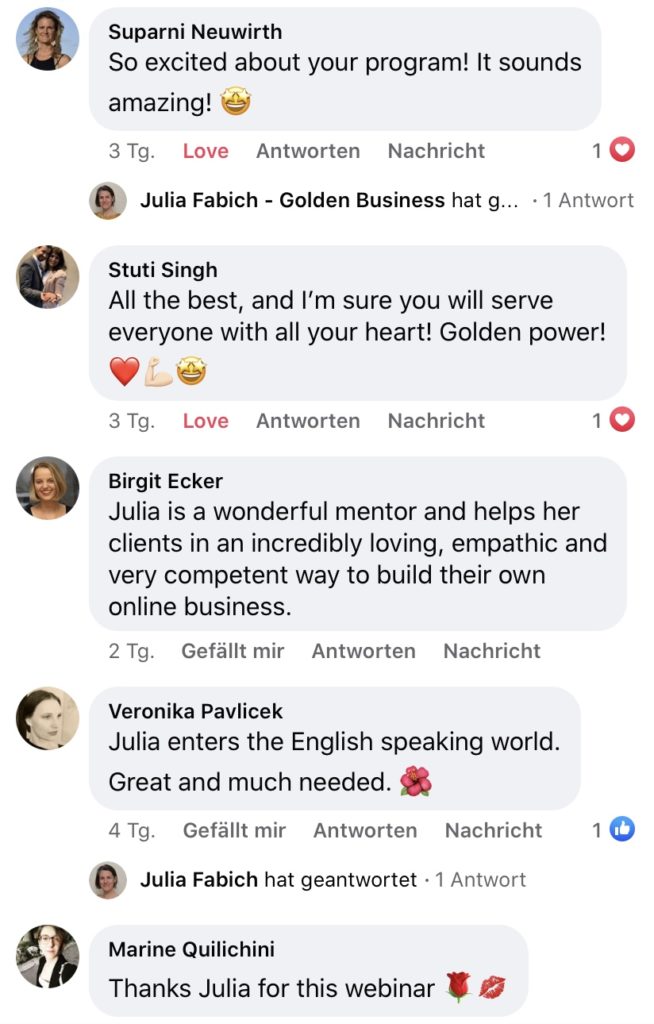This screenshot has width=654, height=1024.
Task: Open Stuti Singh's profile name
Action: pyautogui.click(x=163, y=270)
